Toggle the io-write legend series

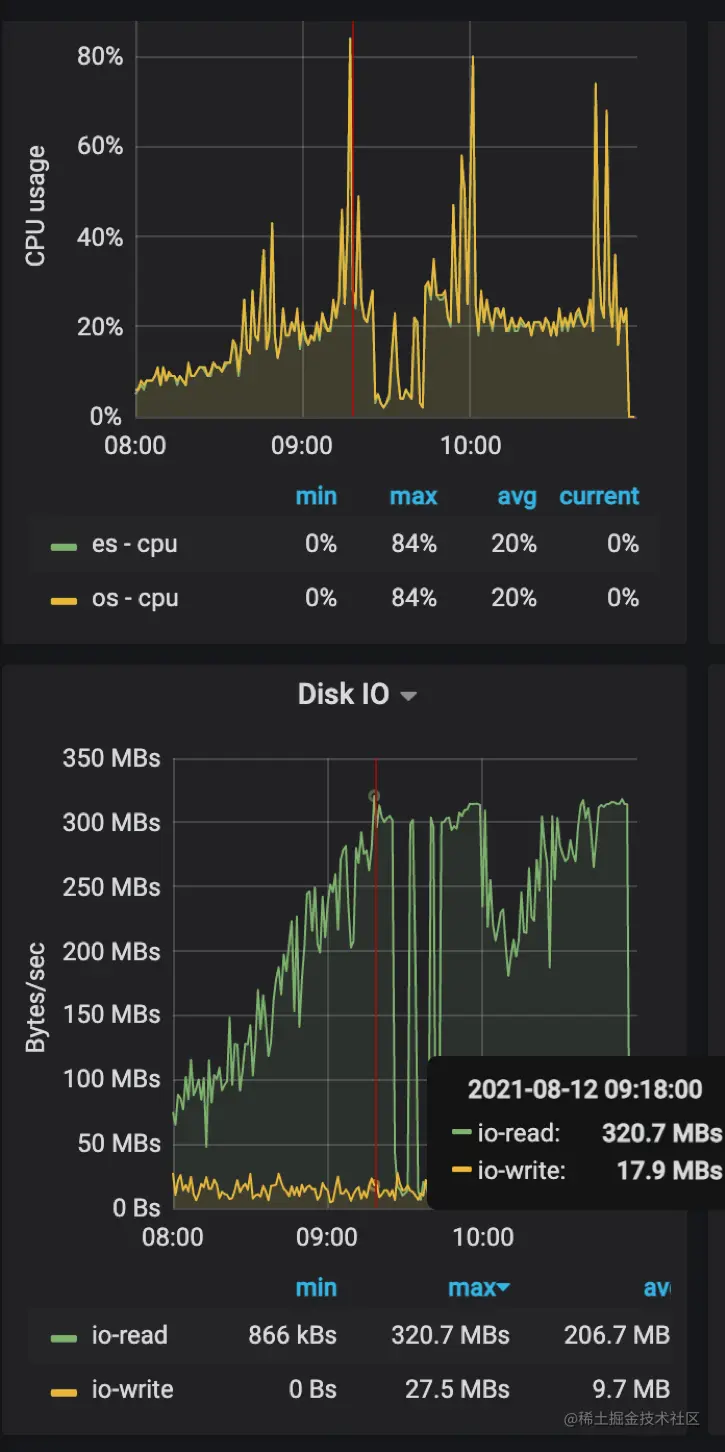click(131, 1389)
